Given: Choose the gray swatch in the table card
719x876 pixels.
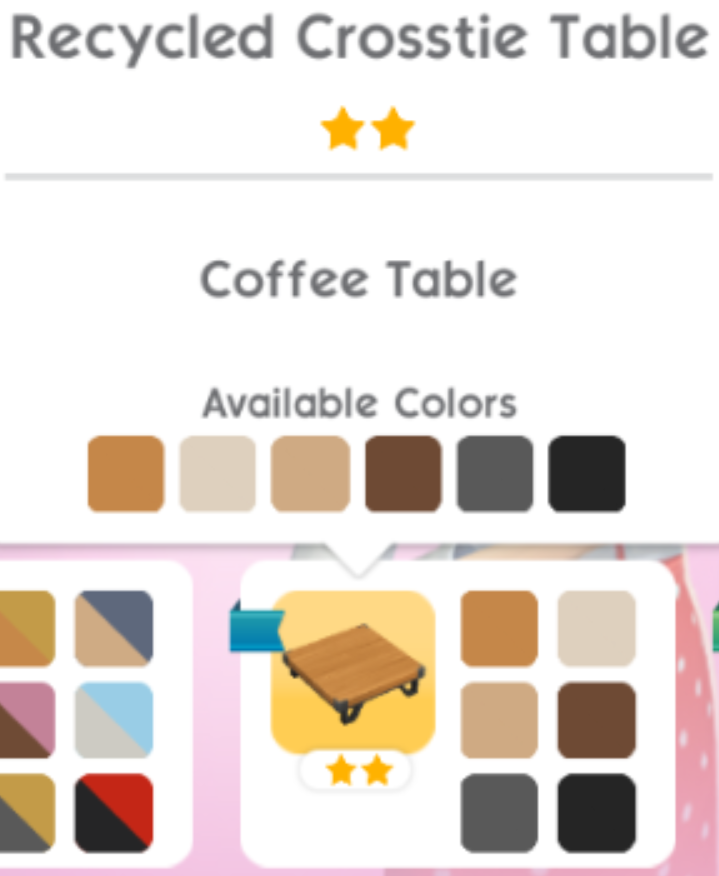Looking at the screenshot, I should (499, 812).
